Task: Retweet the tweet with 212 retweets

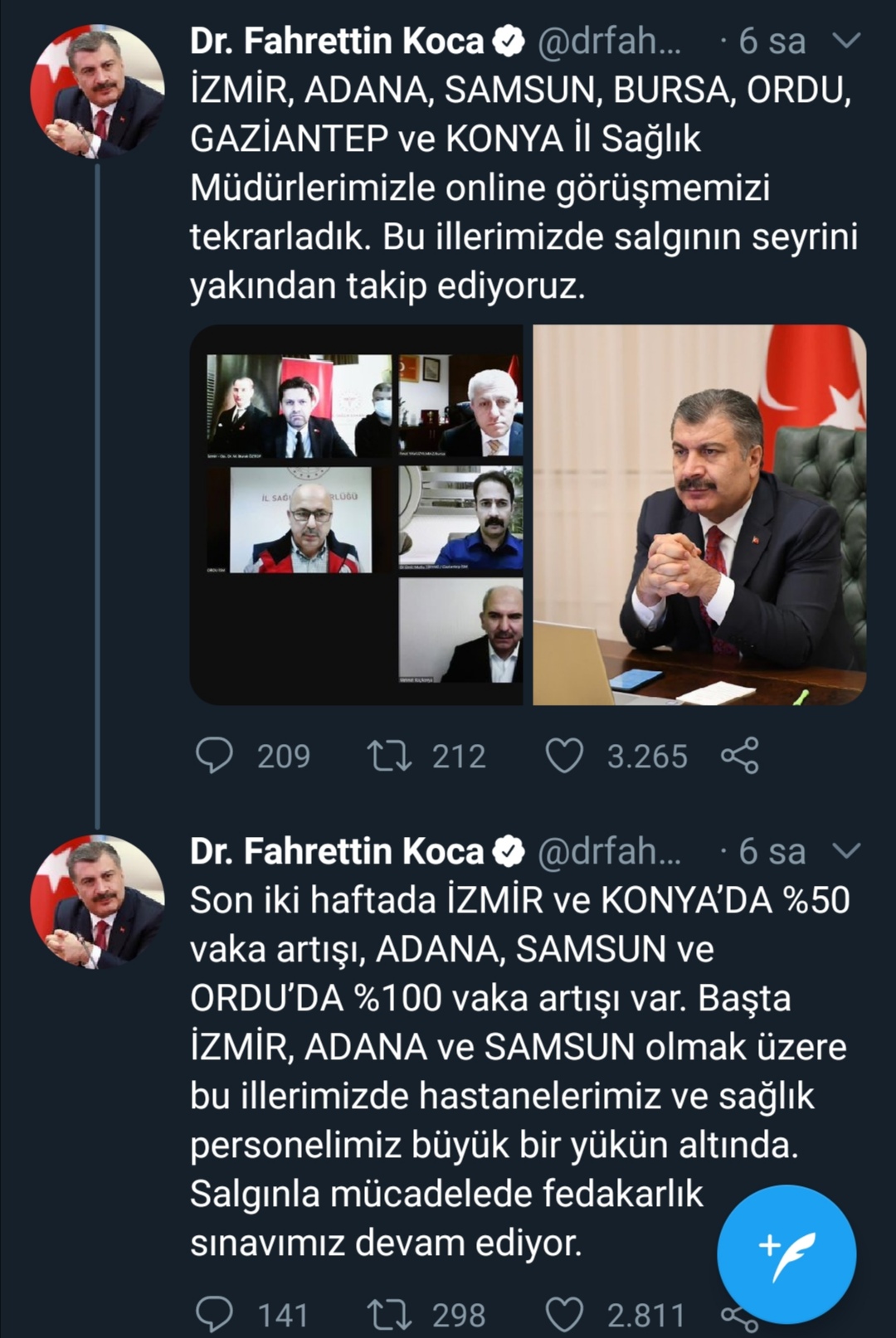Action: tap(390, 756)
